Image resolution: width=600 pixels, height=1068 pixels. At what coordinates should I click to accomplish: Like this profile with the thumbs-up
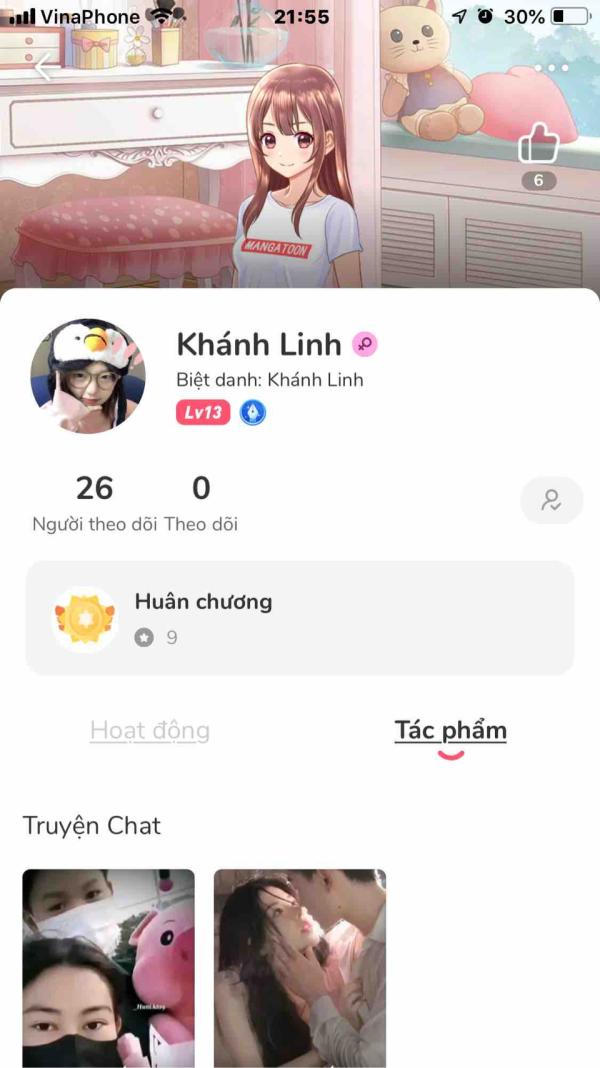point(538,145)
